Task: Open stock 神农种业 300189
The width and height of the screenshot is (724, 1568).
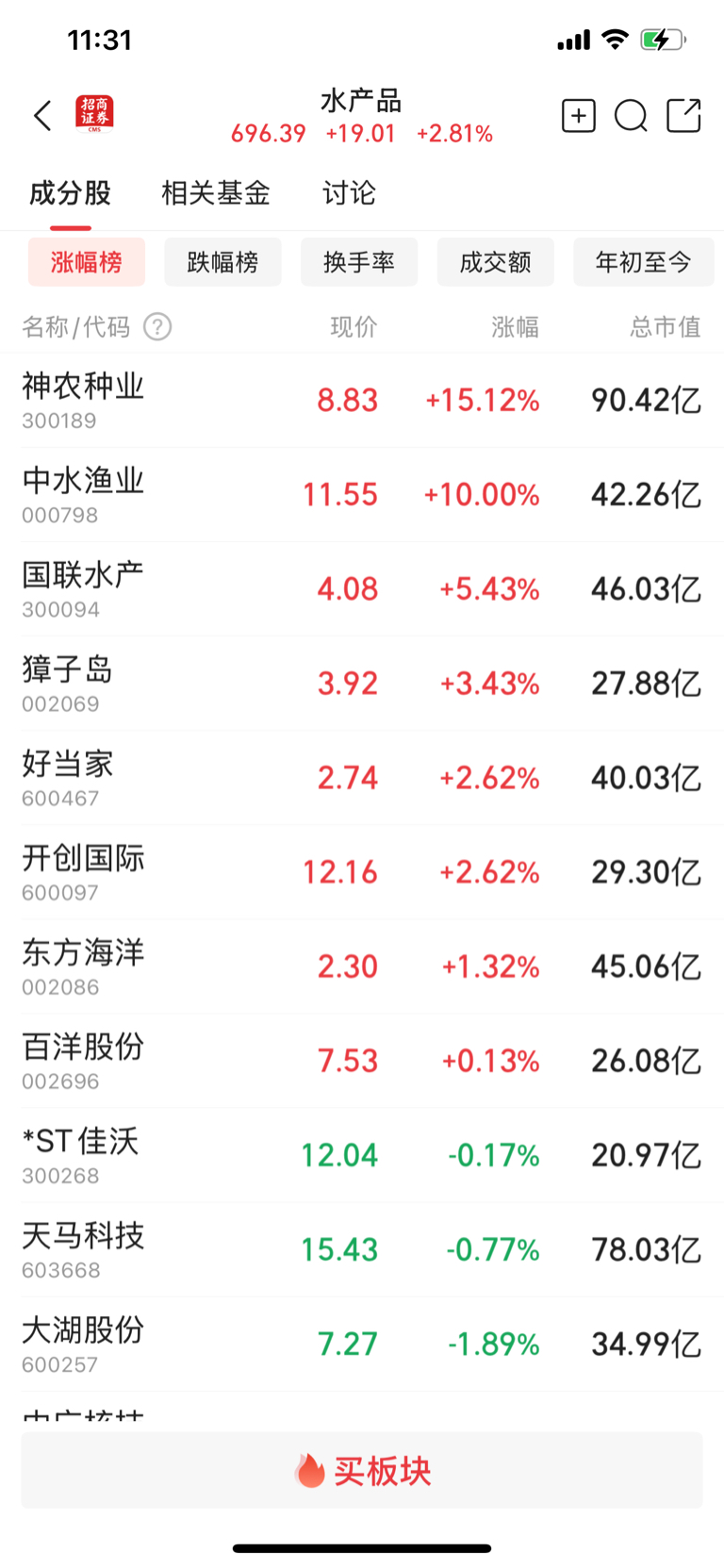Action: [x=362, y=401]
